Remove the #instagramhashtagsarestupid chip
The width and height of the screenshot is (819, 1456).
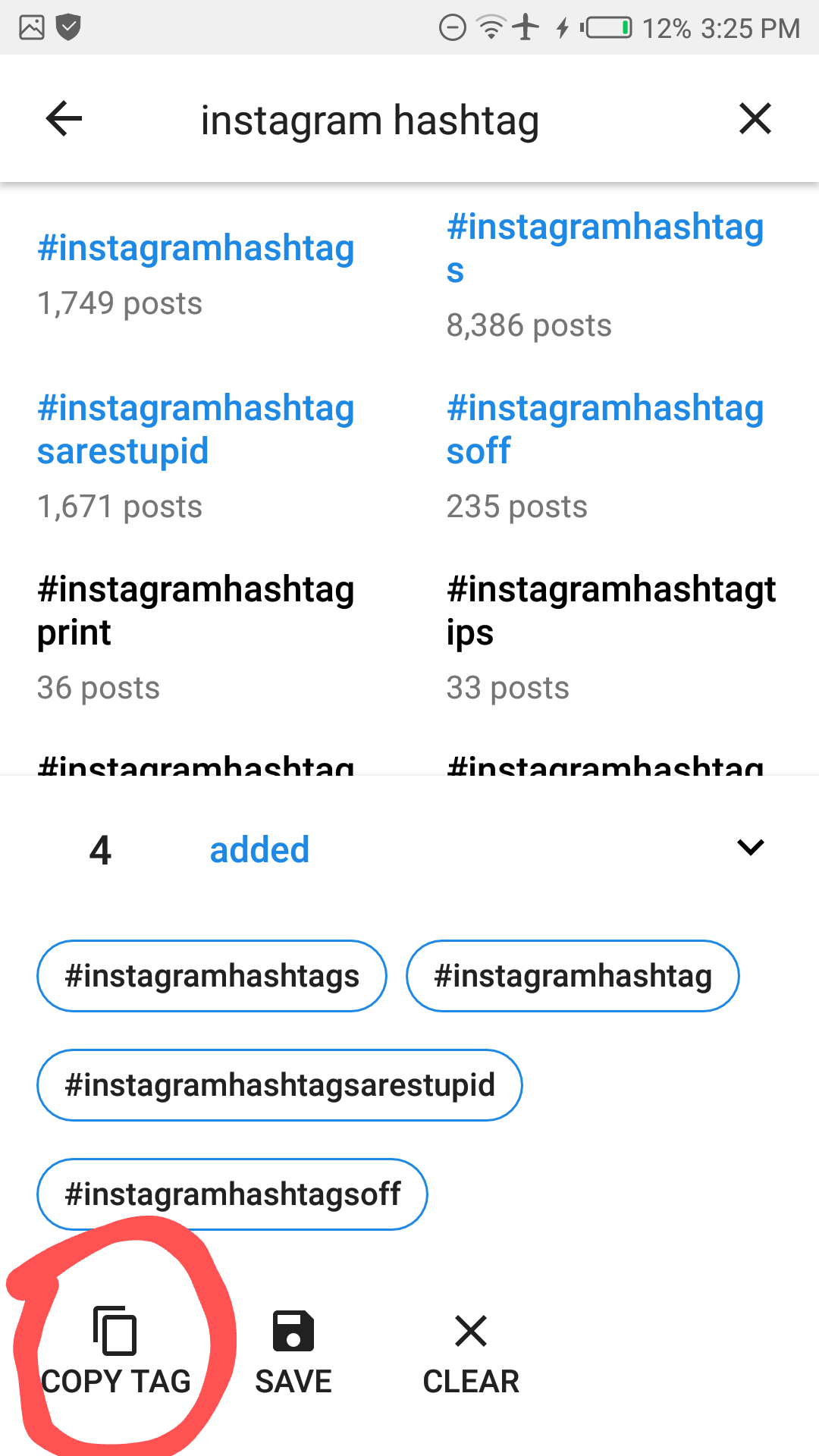pyautogui.click(x=280, y=1085)
